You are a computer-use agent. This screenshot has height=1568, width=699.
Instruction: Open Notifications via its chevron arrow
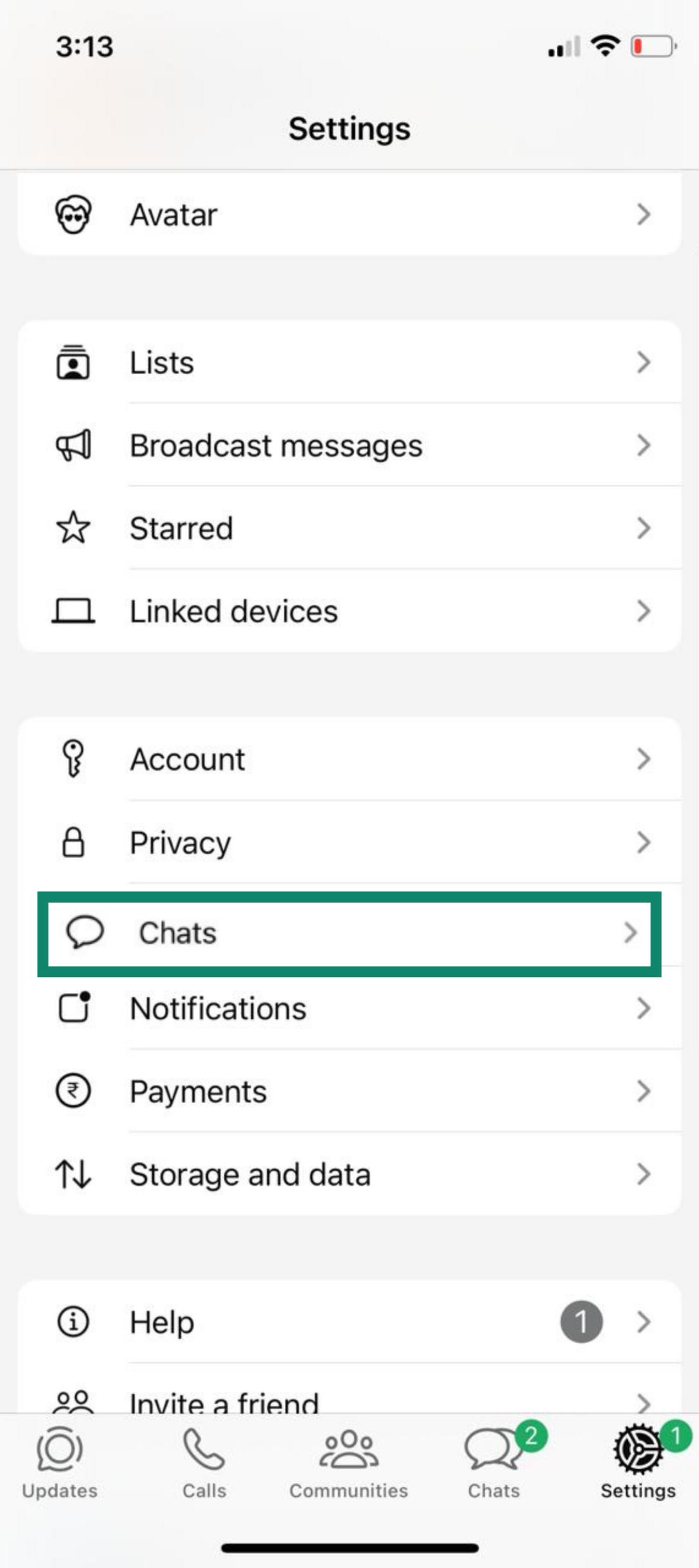[644, 1008]
